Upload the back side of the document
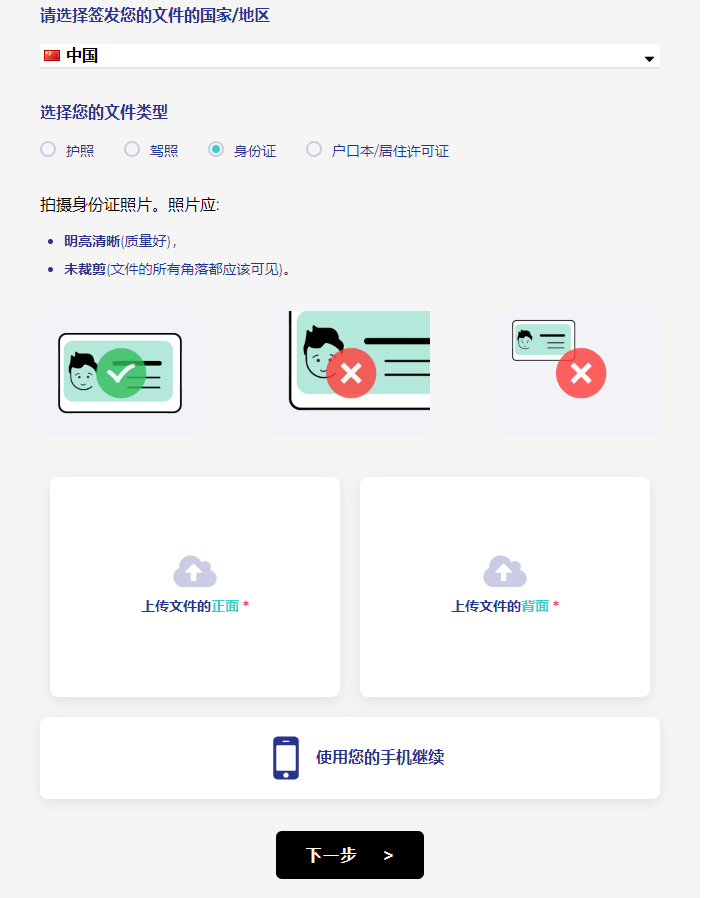706x898 pixels. pos(505,586)
